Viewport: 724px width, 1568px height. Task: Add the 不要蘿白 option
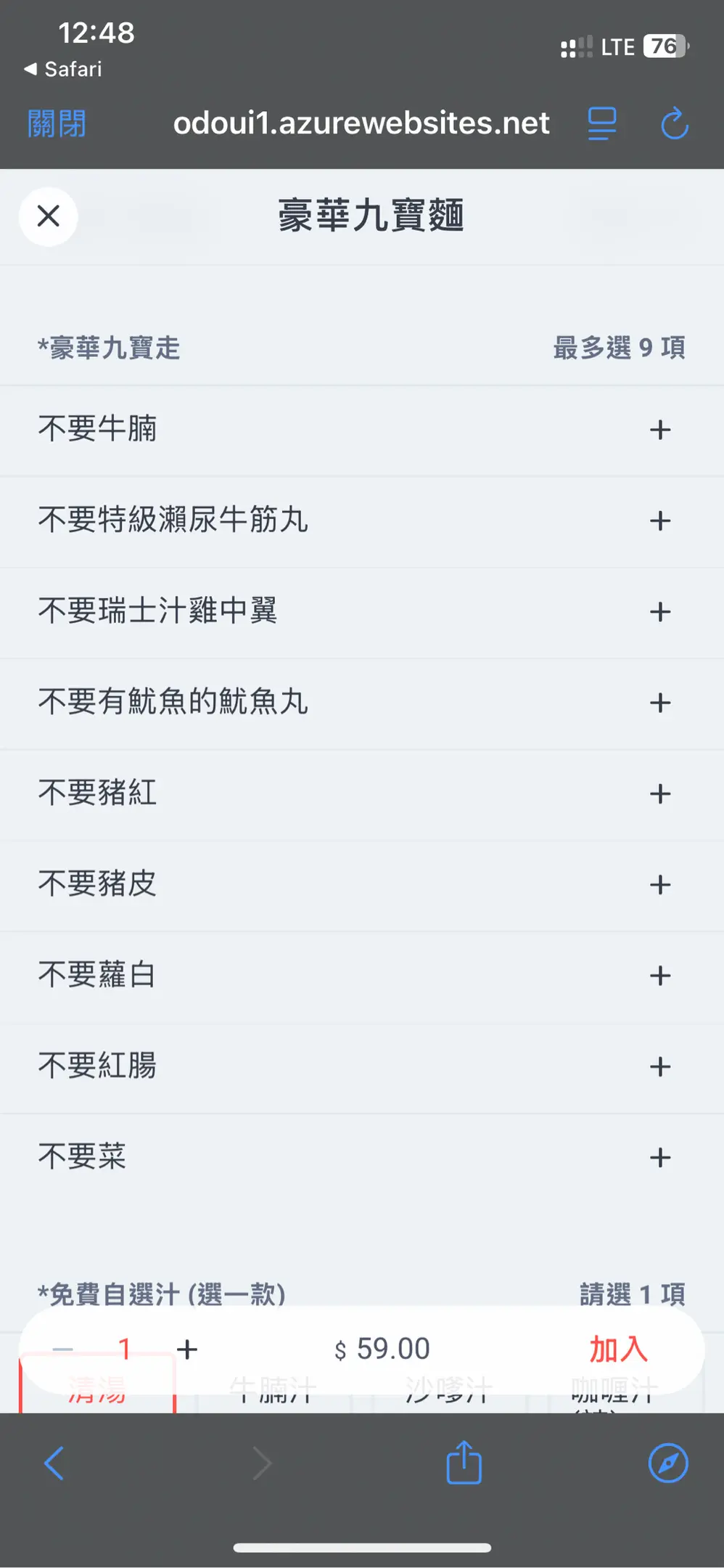[x=659, y=976]
